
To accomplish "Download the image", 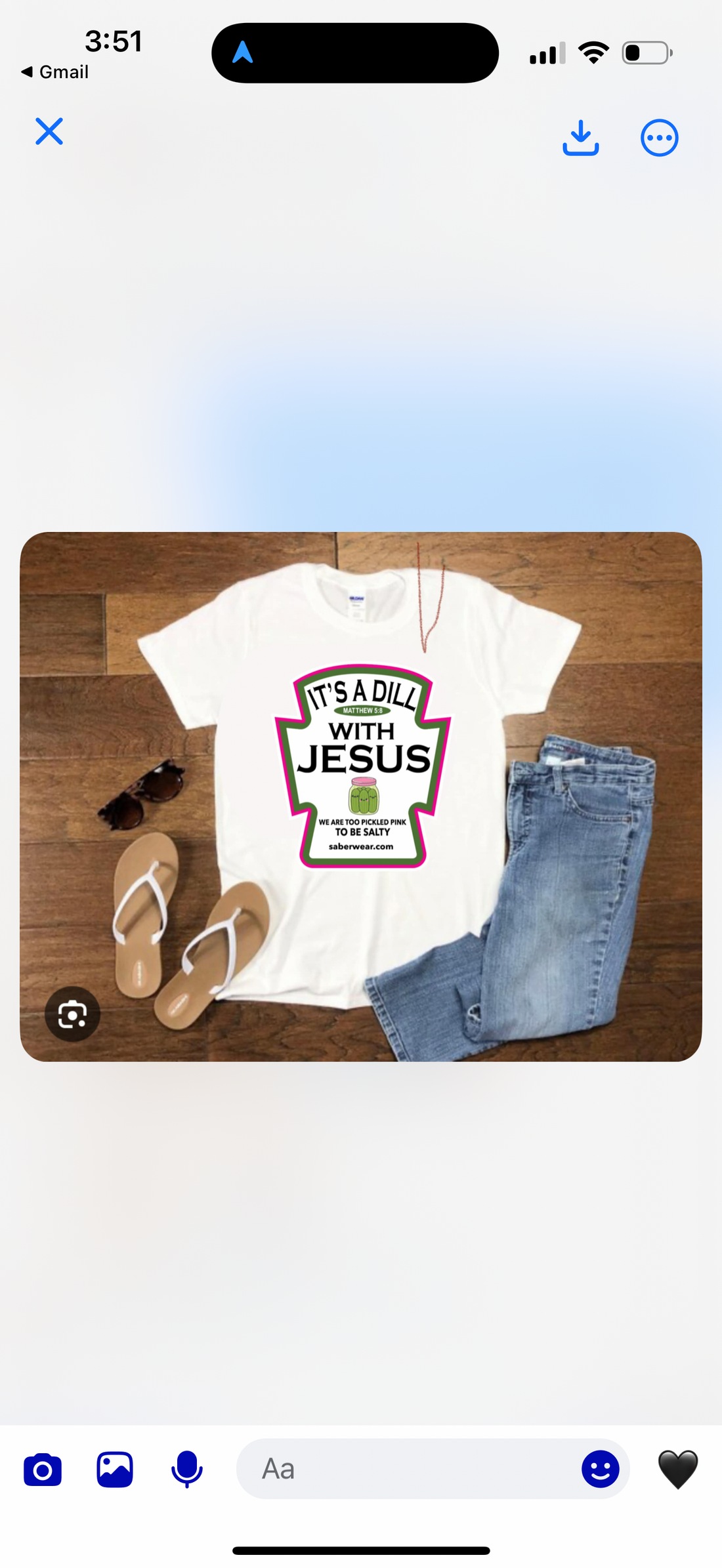I will click(580, 138).
